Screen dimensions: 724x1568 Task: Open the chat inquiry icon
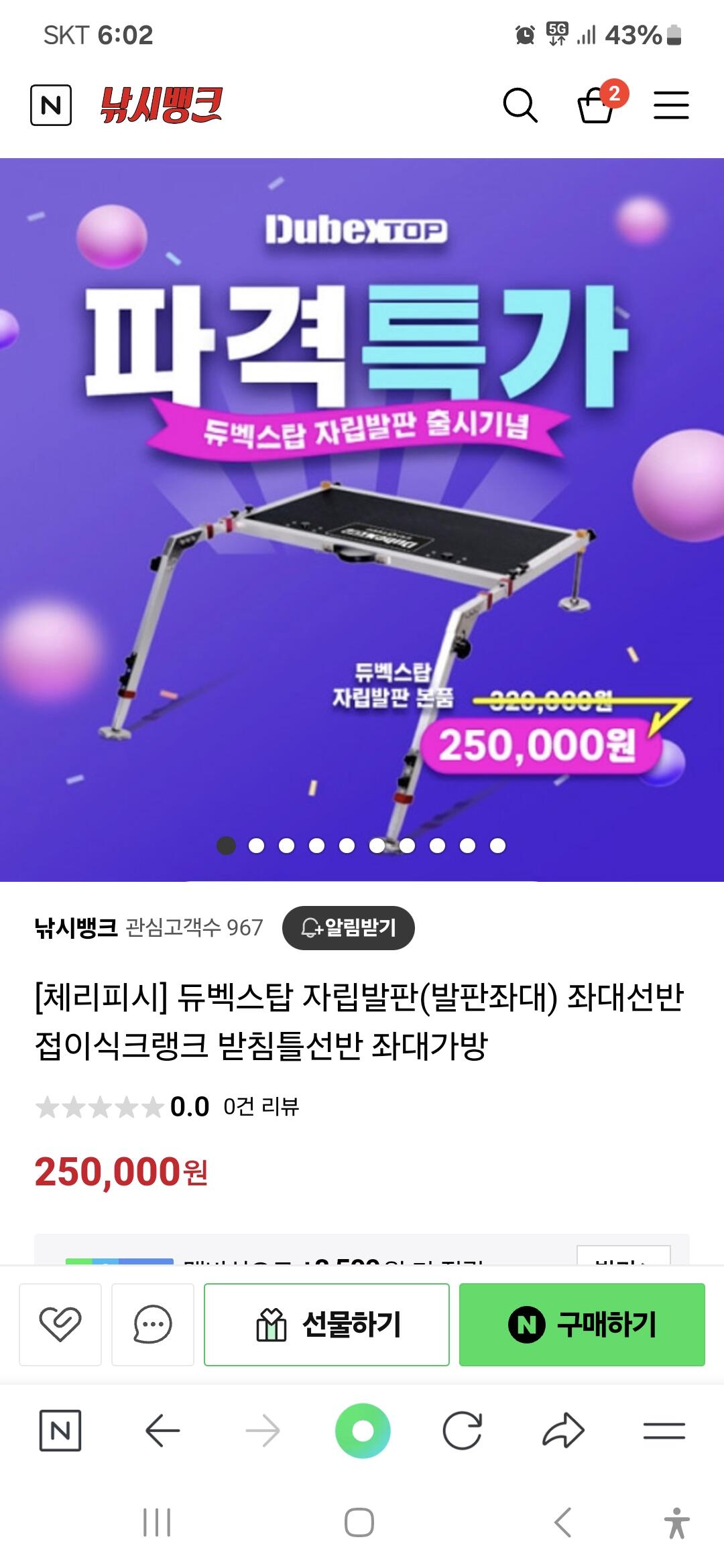click(x=153, y=1324)
